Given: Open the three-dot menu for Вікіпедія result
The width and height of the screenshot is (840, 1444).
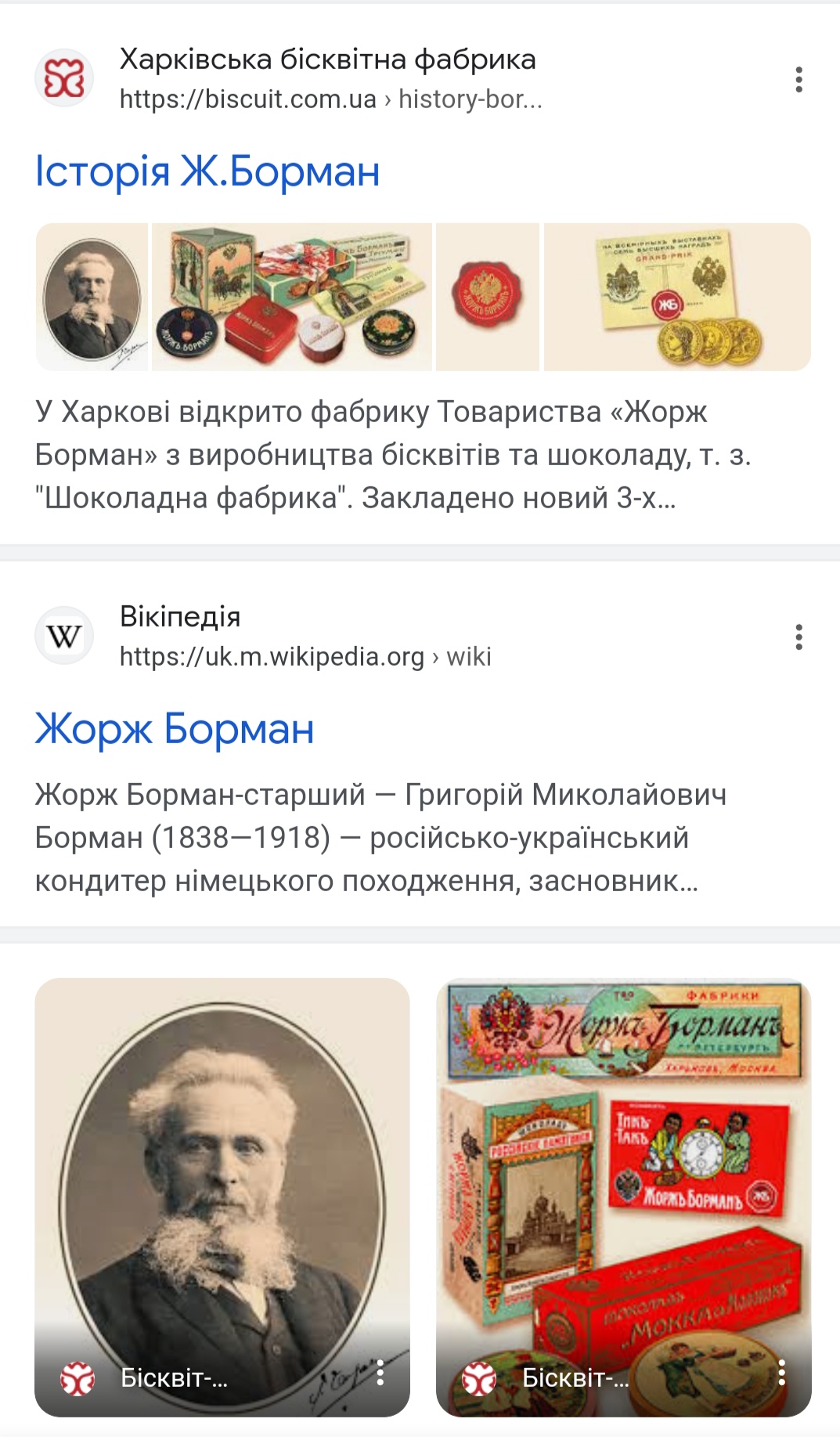Looking at the screenshot, I should [x=799, y=637].
